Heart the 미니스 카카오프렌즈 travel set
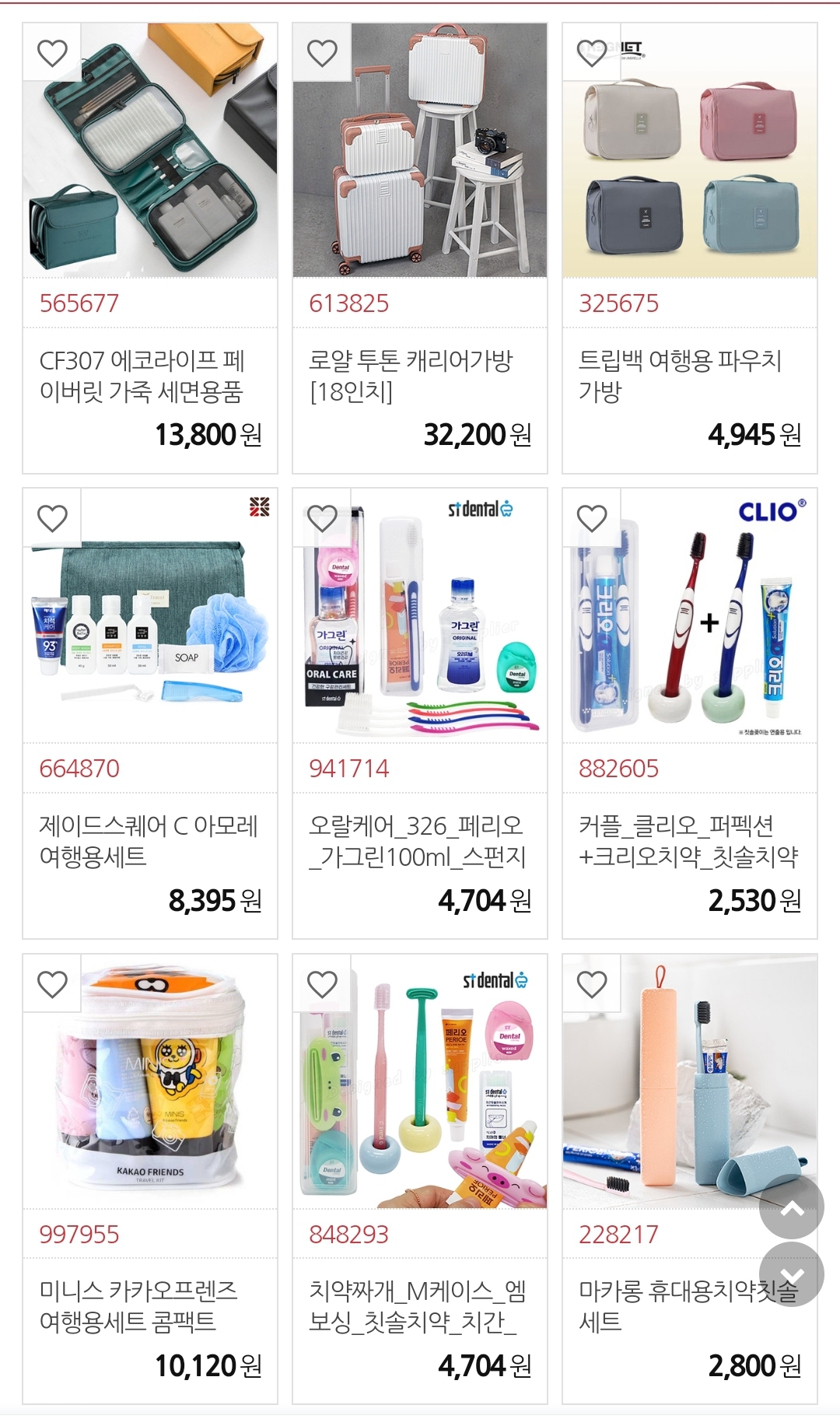840x1419 pixels. click(52, 984)
